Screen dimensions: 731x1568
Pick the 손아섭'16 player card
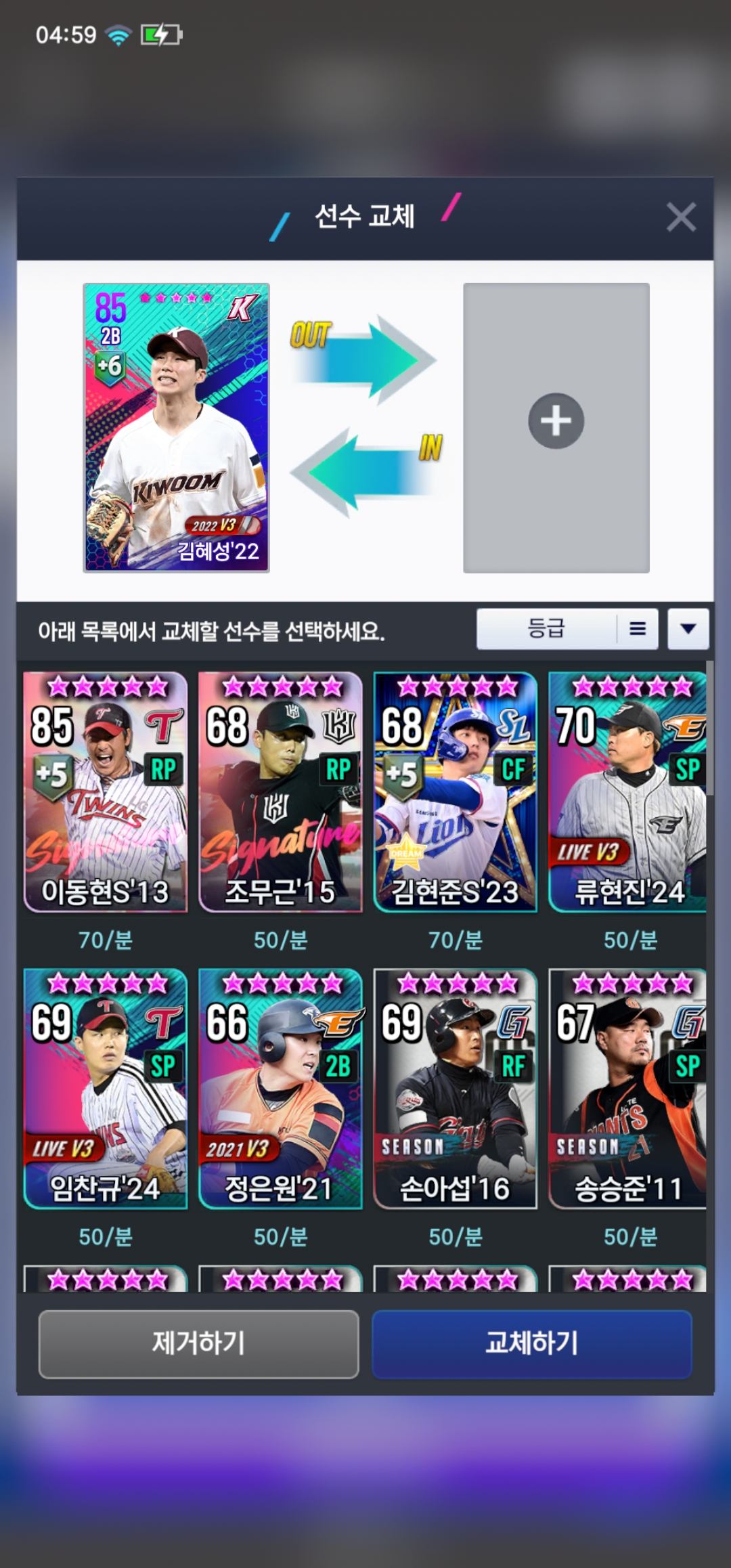point(456,1089)
